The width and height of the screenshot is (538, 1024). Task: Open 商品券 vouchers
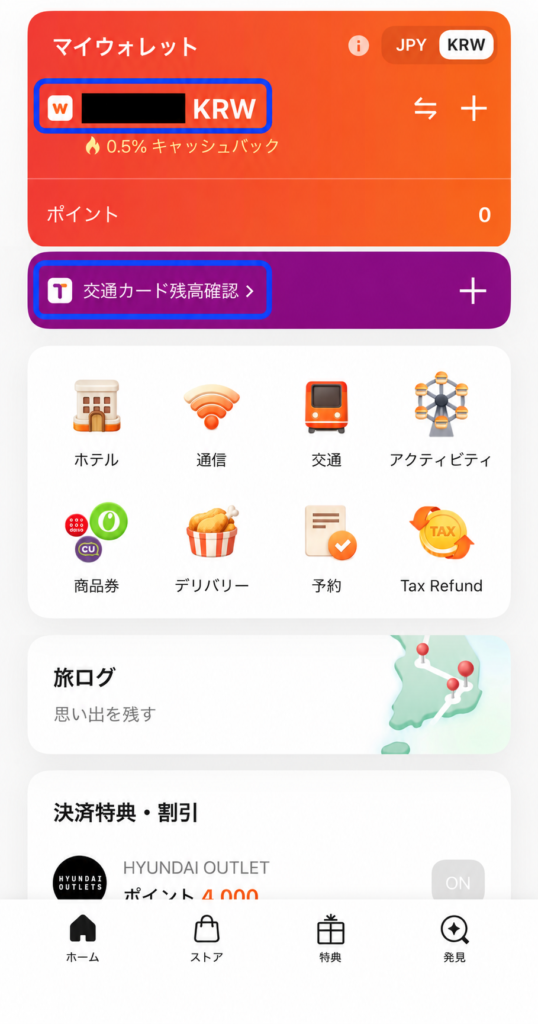96,549
